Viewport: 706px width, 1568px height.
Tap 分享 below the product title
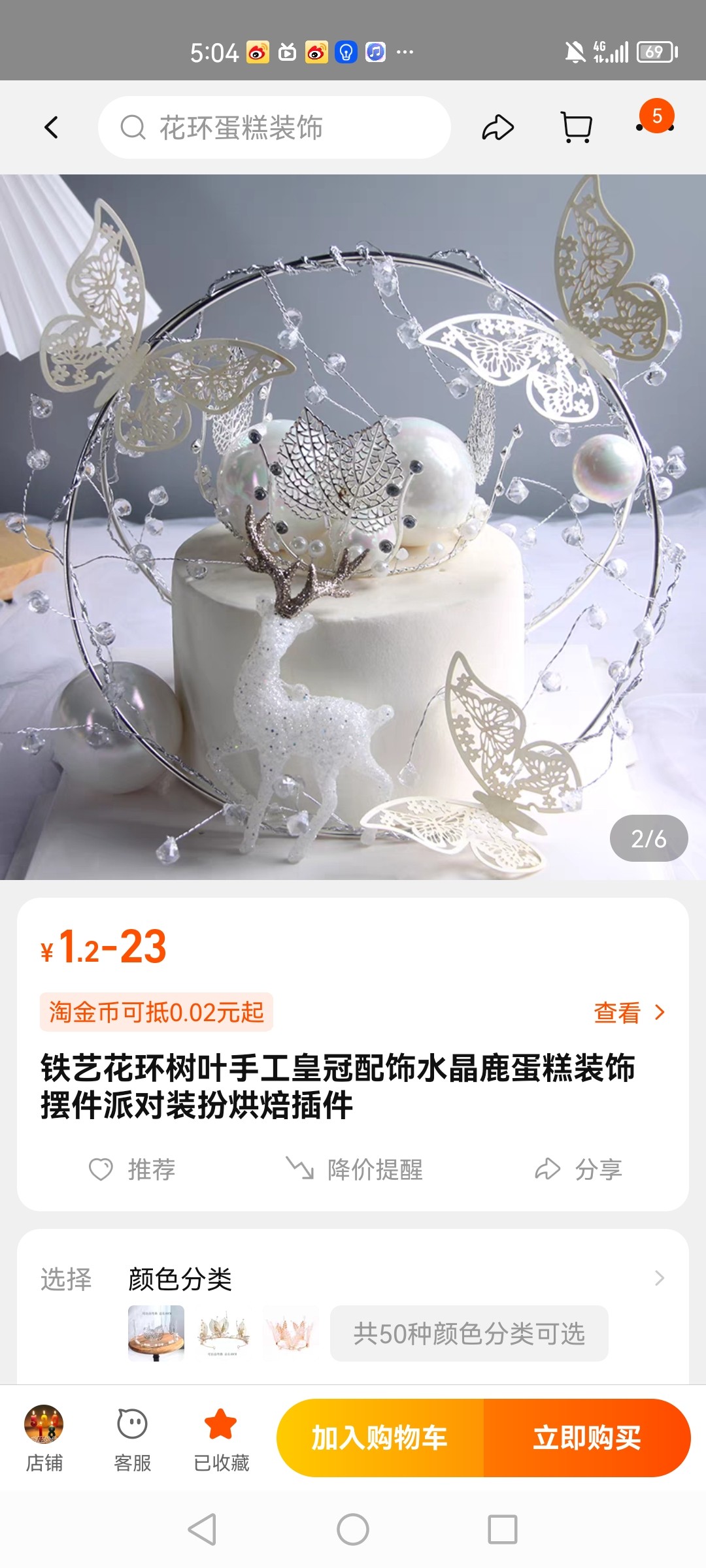point(579,1169)
